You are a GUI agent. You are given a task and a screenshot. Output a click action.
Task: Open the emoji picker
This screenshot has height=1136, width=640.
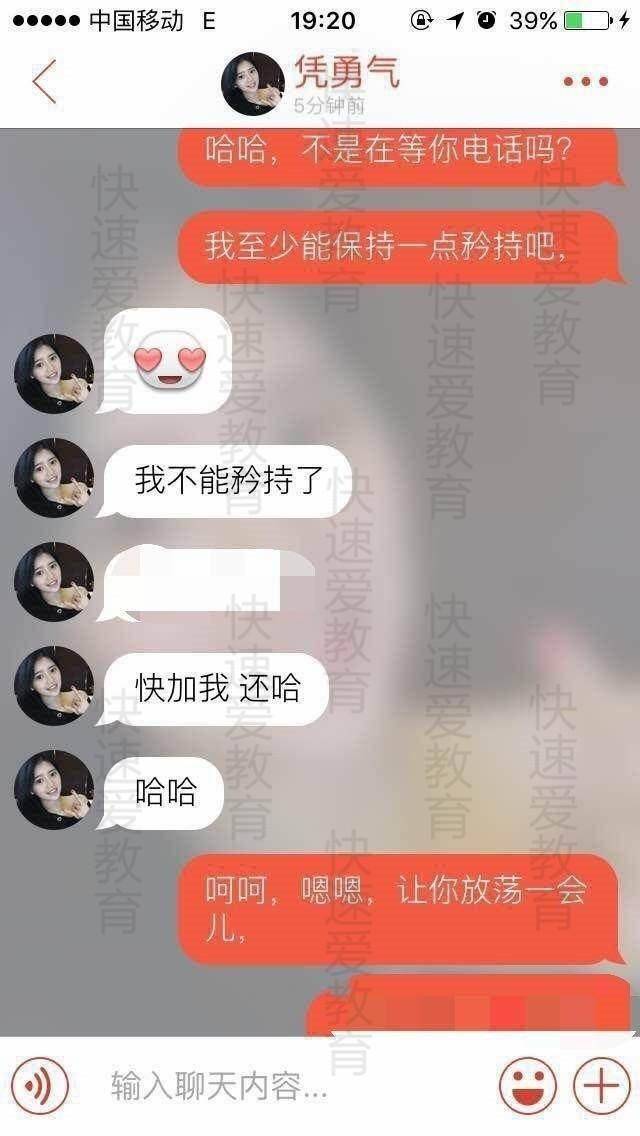coord(527,1086)
